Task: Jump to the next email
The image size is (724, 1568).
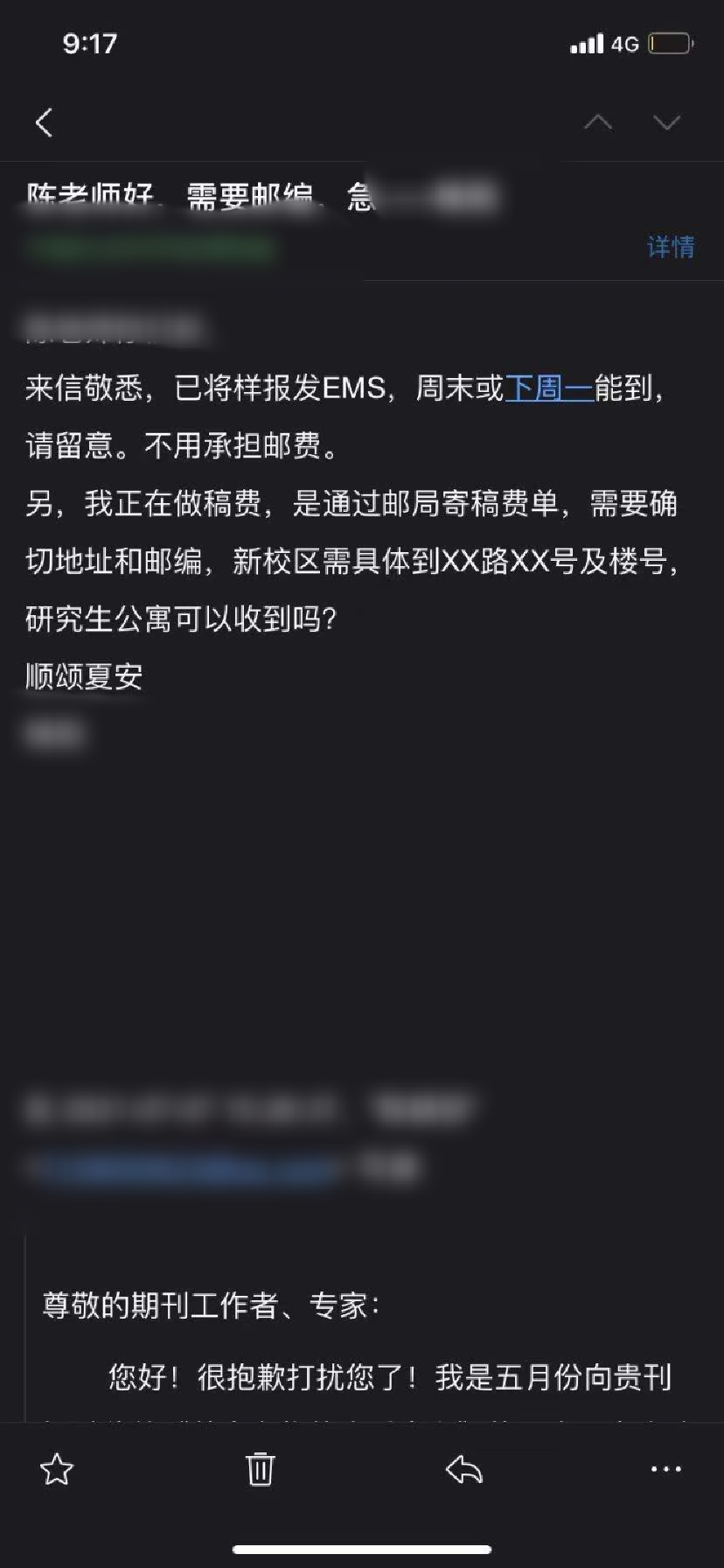Action: [666, 122]
